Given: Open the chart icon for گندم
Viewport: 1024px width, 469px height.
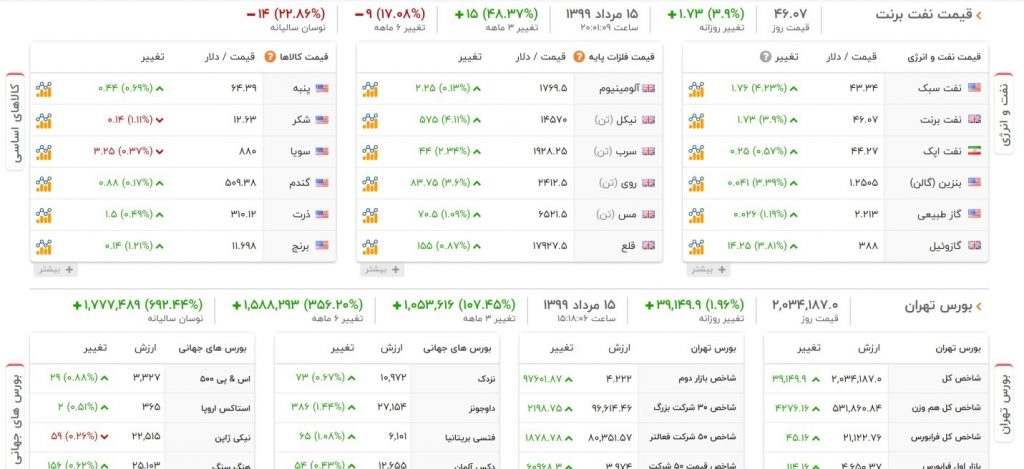Looking at the screenshot, I should click(43, 183).
